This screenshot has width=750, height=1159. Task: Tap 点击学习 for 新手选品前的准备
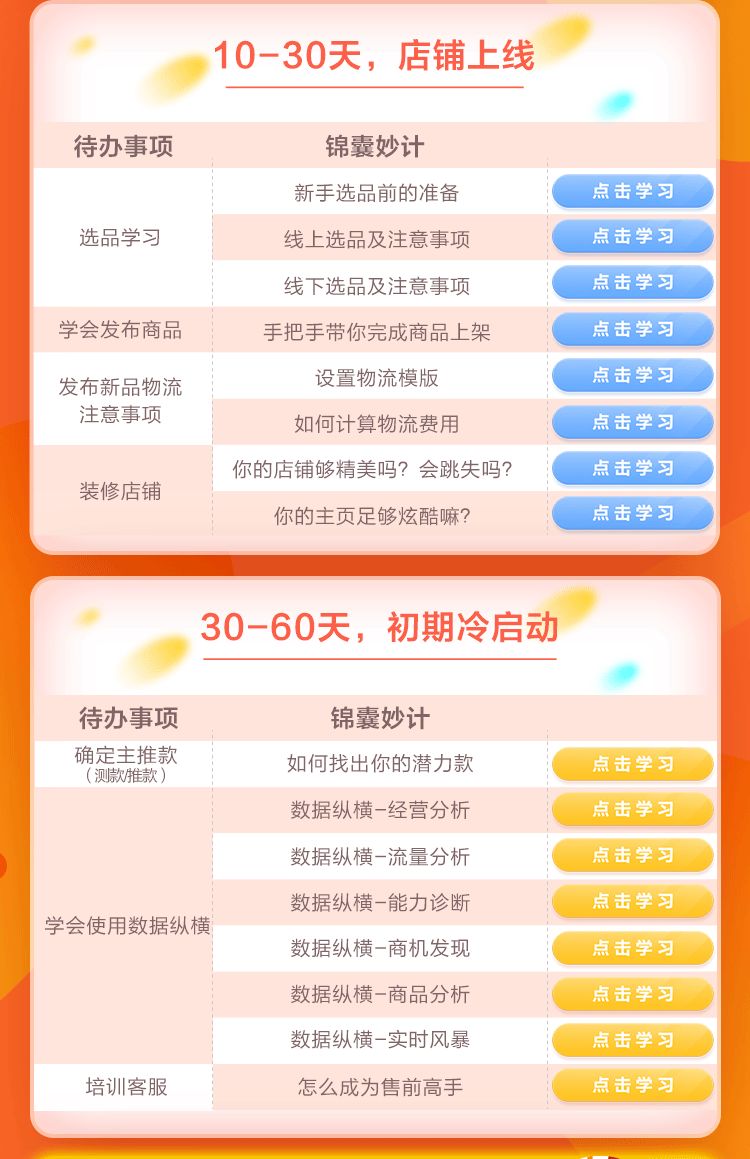pyautogui.click(x=632, y=191)
